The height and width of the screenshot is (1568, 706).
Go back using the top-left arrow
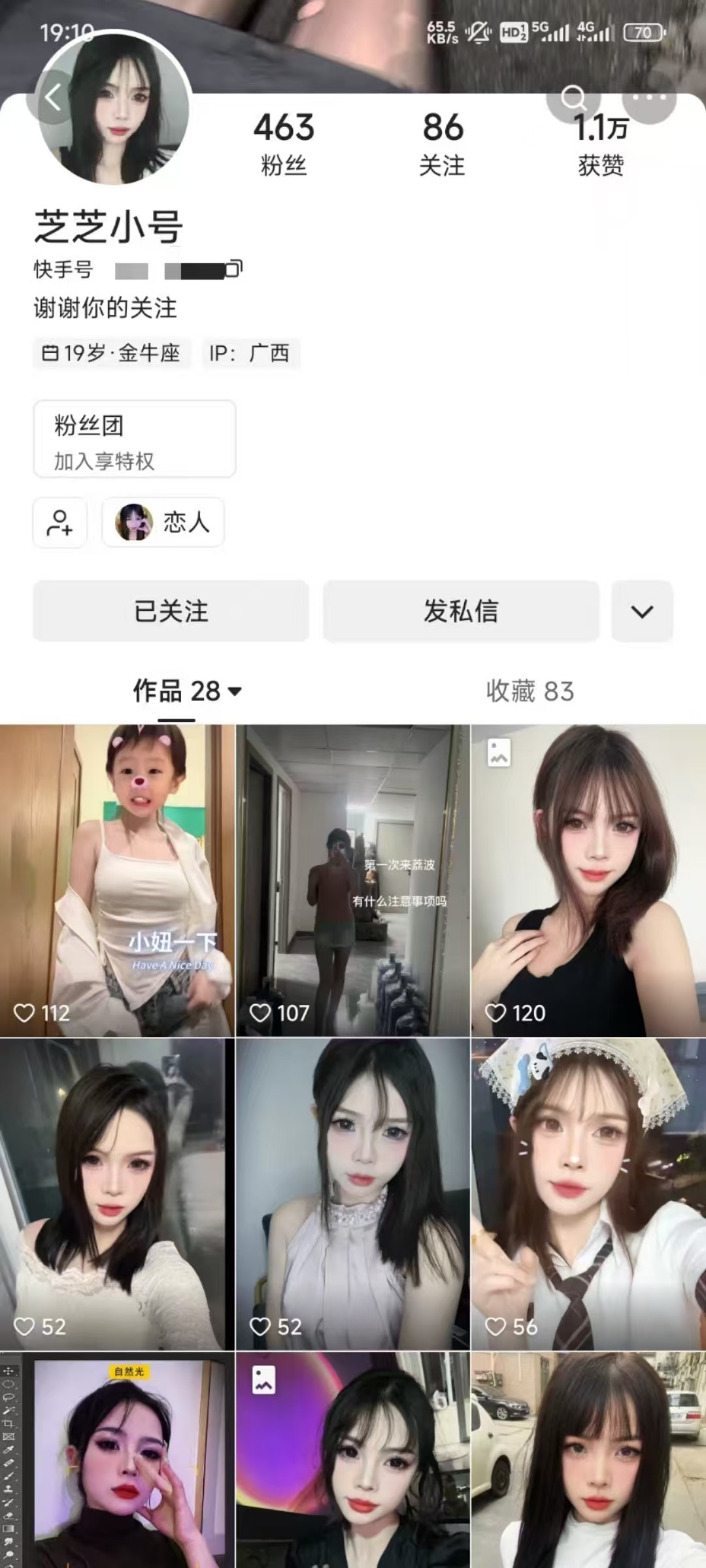[x=52, y=98]
